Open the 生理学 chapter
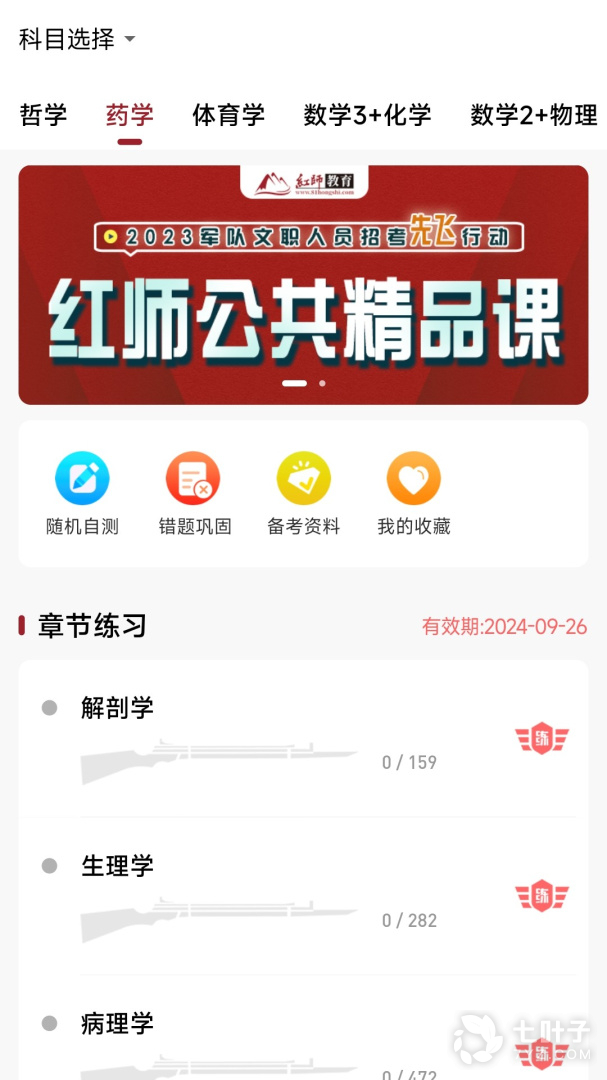 [118, 866]
